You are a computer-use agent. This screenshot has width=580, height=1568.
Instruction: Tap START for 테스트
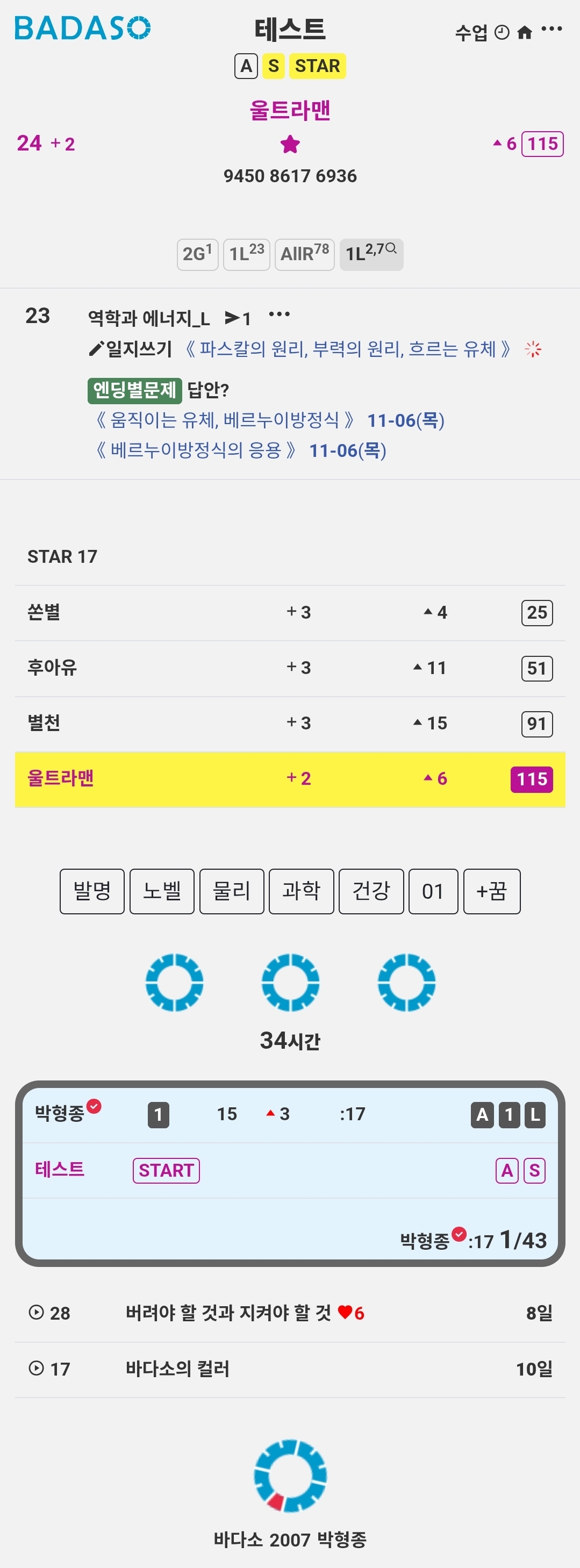[166, 1170]
